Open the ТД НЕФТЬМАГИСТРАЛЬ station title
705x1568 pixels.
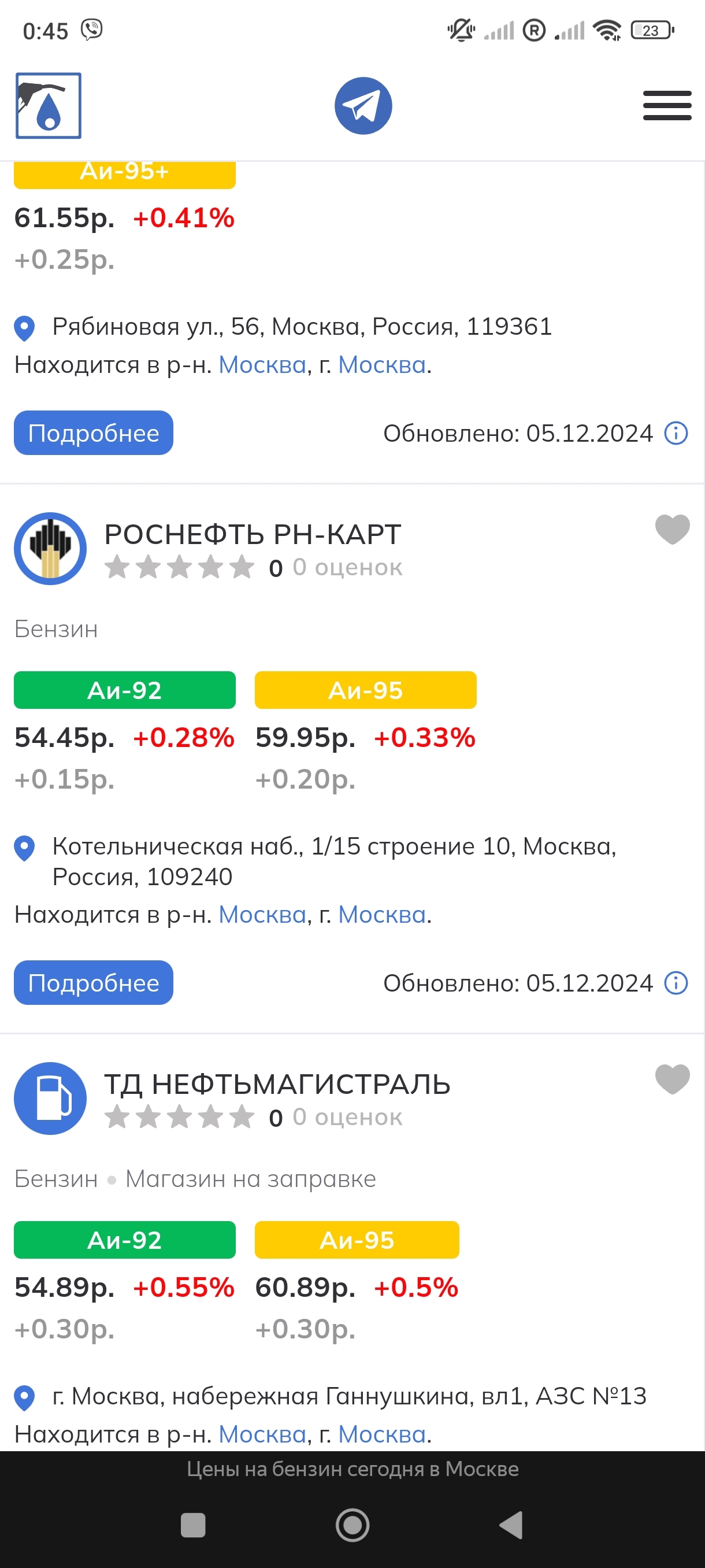pyautogui.click(x=277, y=1084)
